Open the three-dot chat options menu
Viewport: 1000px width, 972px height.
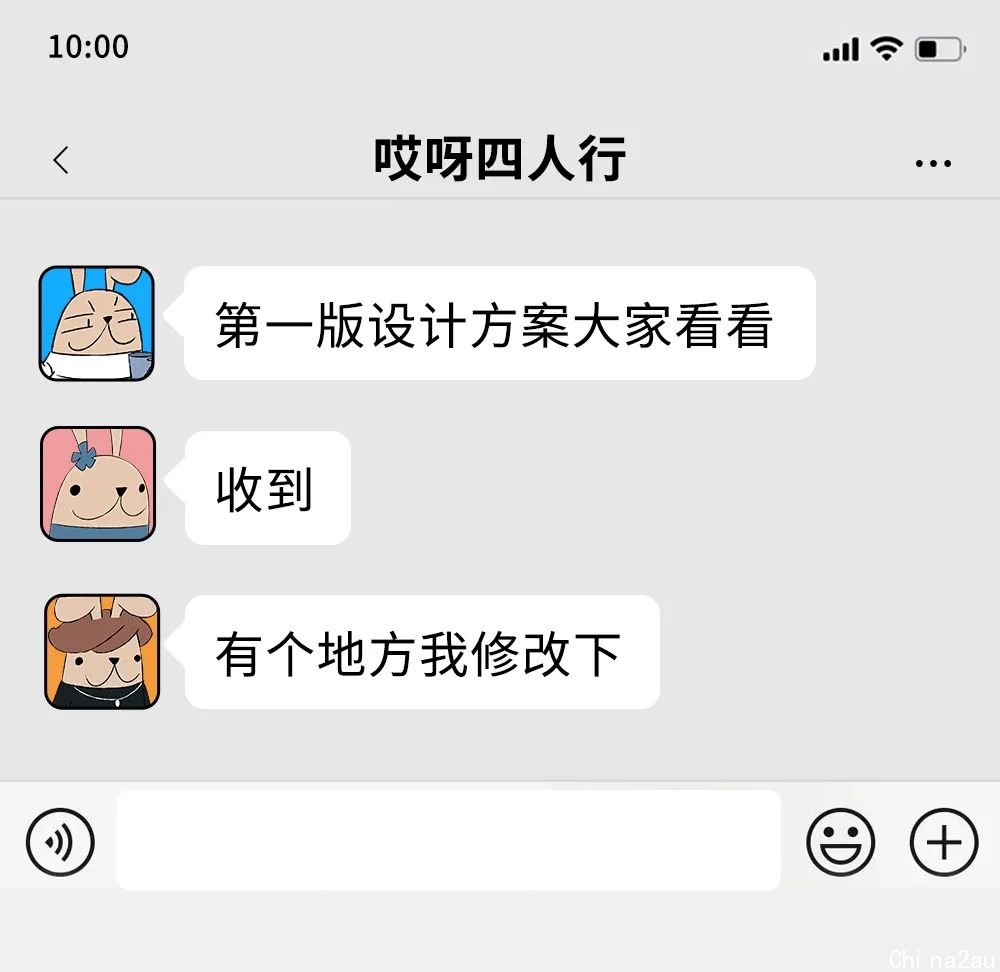tap(932, 163)
